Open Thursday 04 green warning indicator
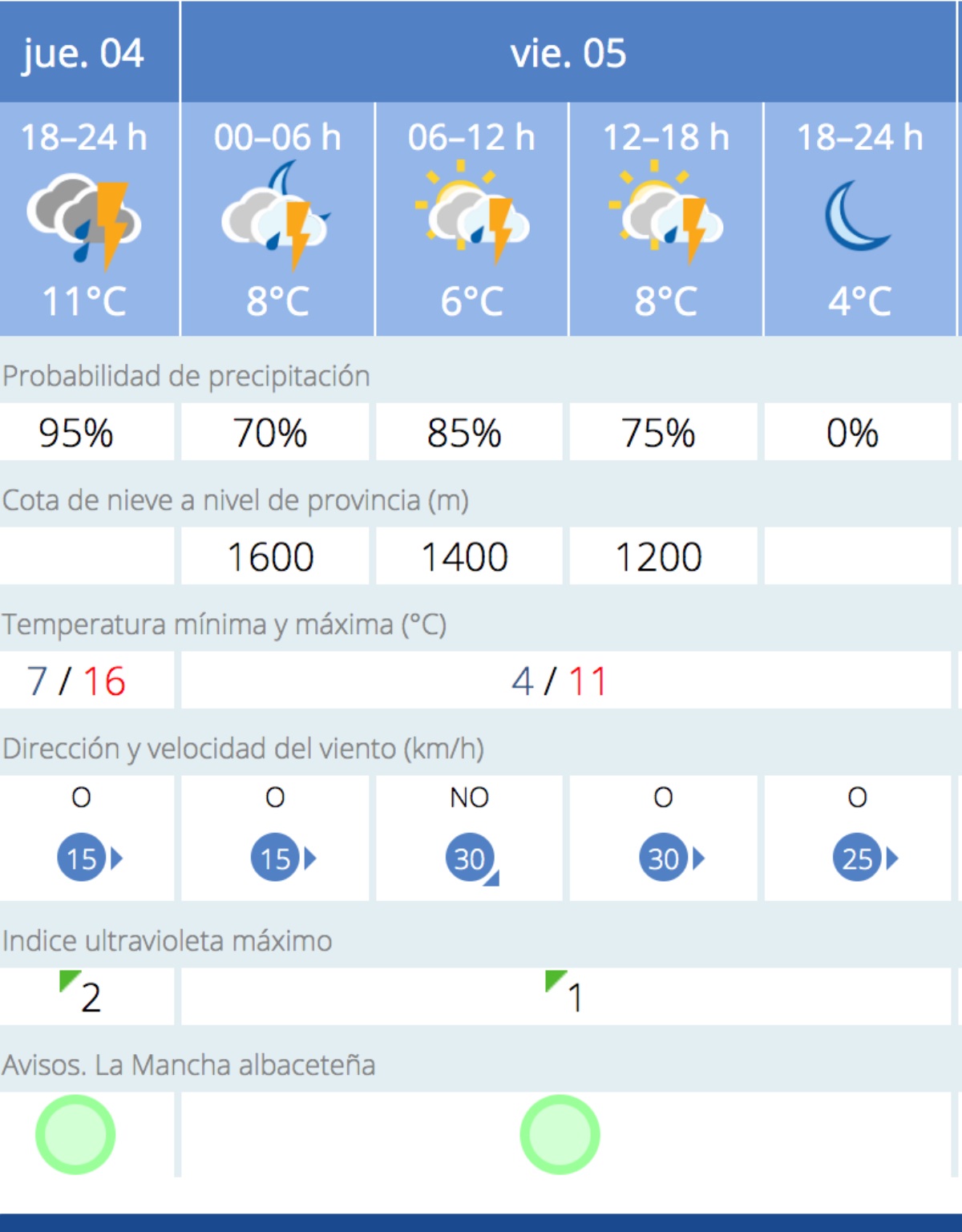Screen dimensions: 962x1232 click(x=75, y=1134)
